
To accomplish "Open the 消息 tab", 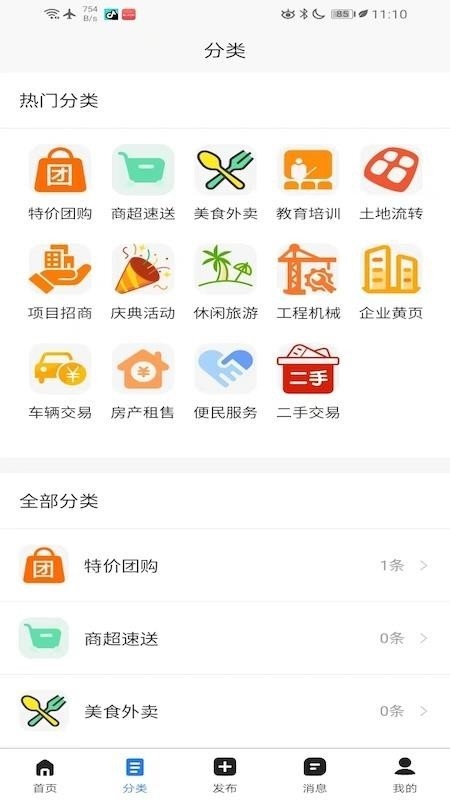I will 315,775.
